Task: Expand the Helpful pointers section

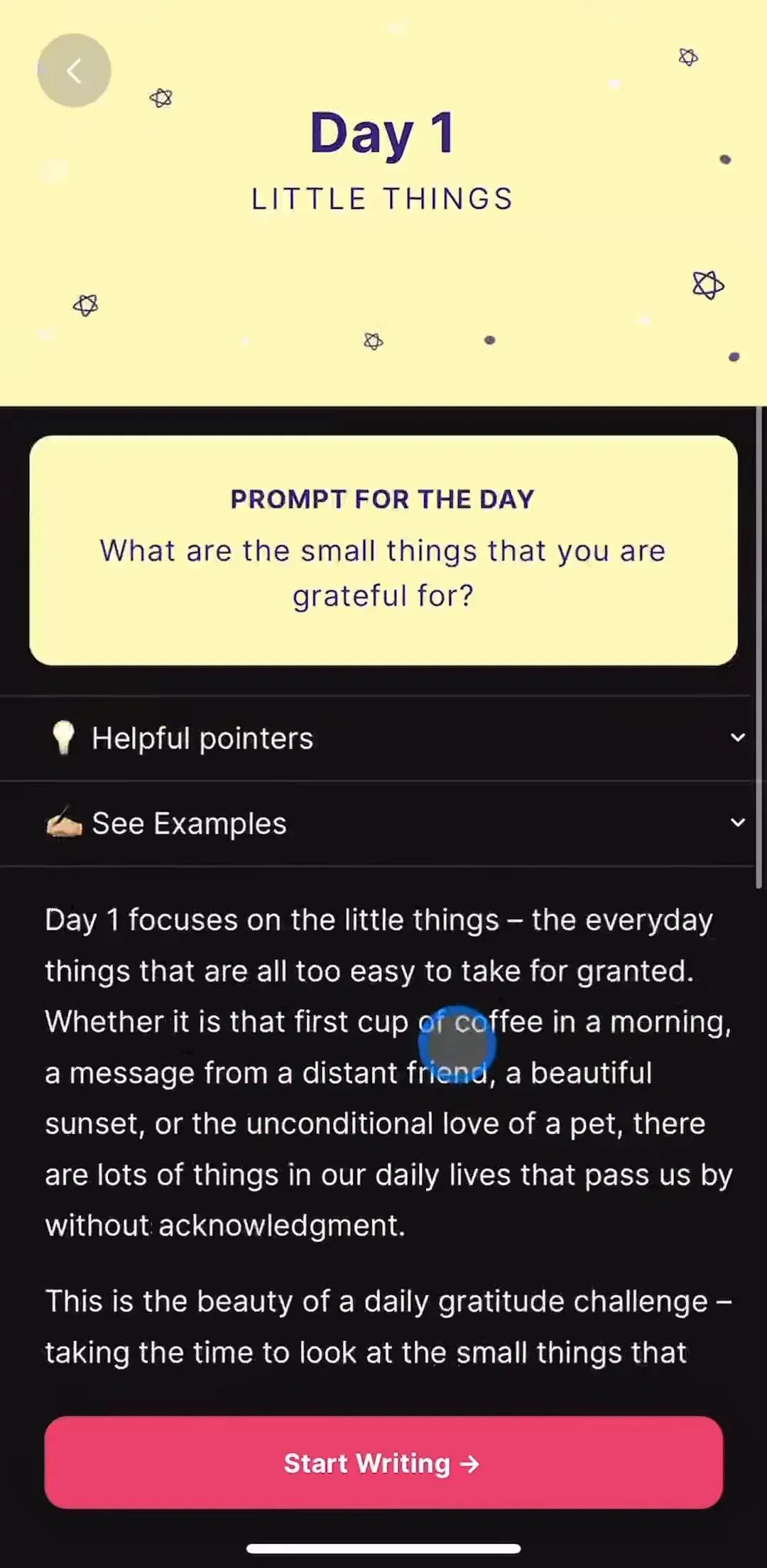Action: (x=377, y=739)
